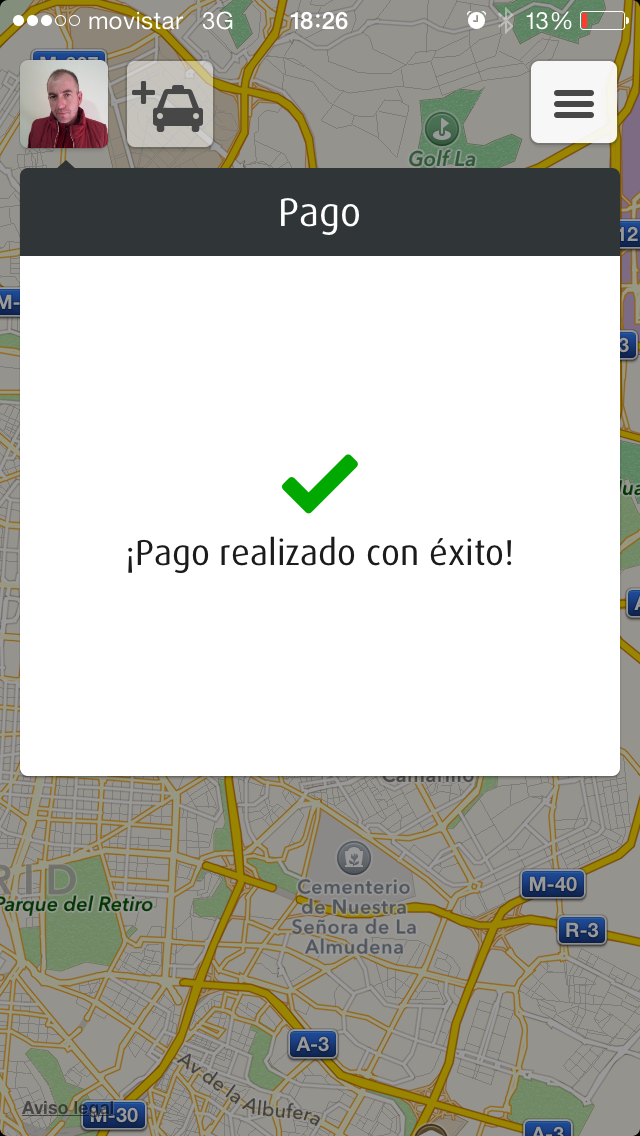The width and height of the screenshot is (640, 1136).
Task: Open the hamburger menu
Action: tap(573, 103)
